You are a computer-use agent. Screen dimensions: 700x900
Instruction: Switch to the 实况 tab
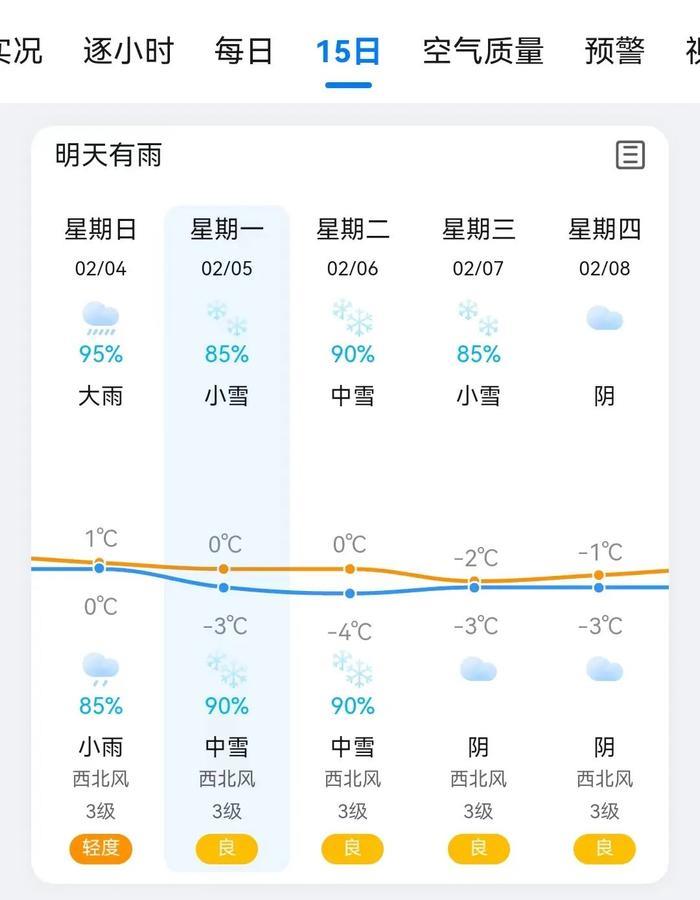click(x=18, y=51)
